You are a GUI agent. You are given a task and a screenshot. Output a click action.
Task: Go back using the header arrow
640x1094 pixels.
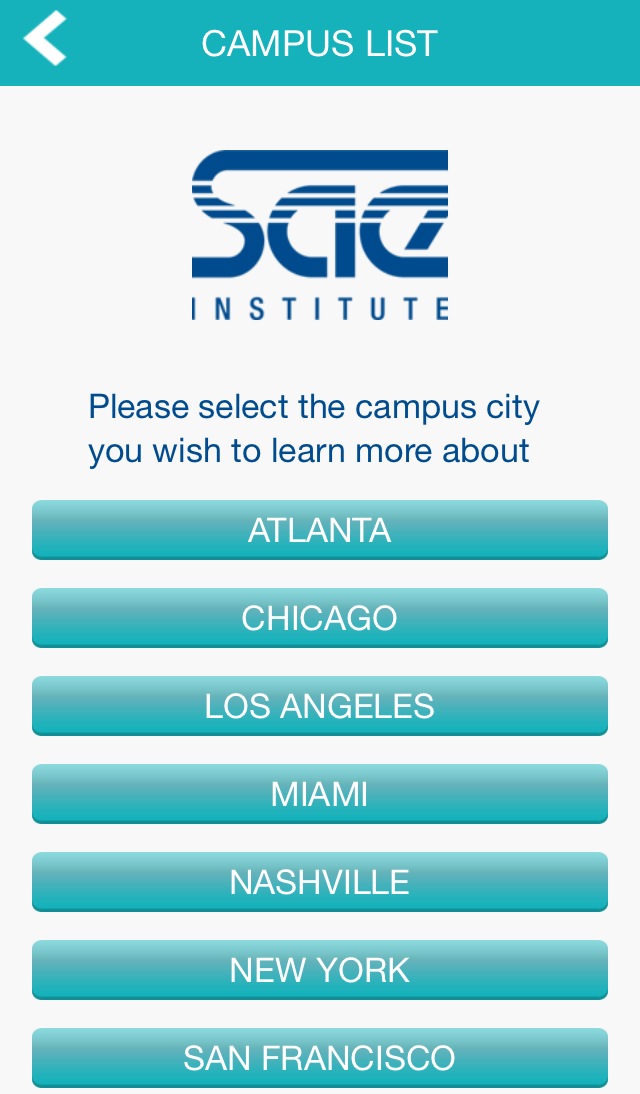click(46, 39)
